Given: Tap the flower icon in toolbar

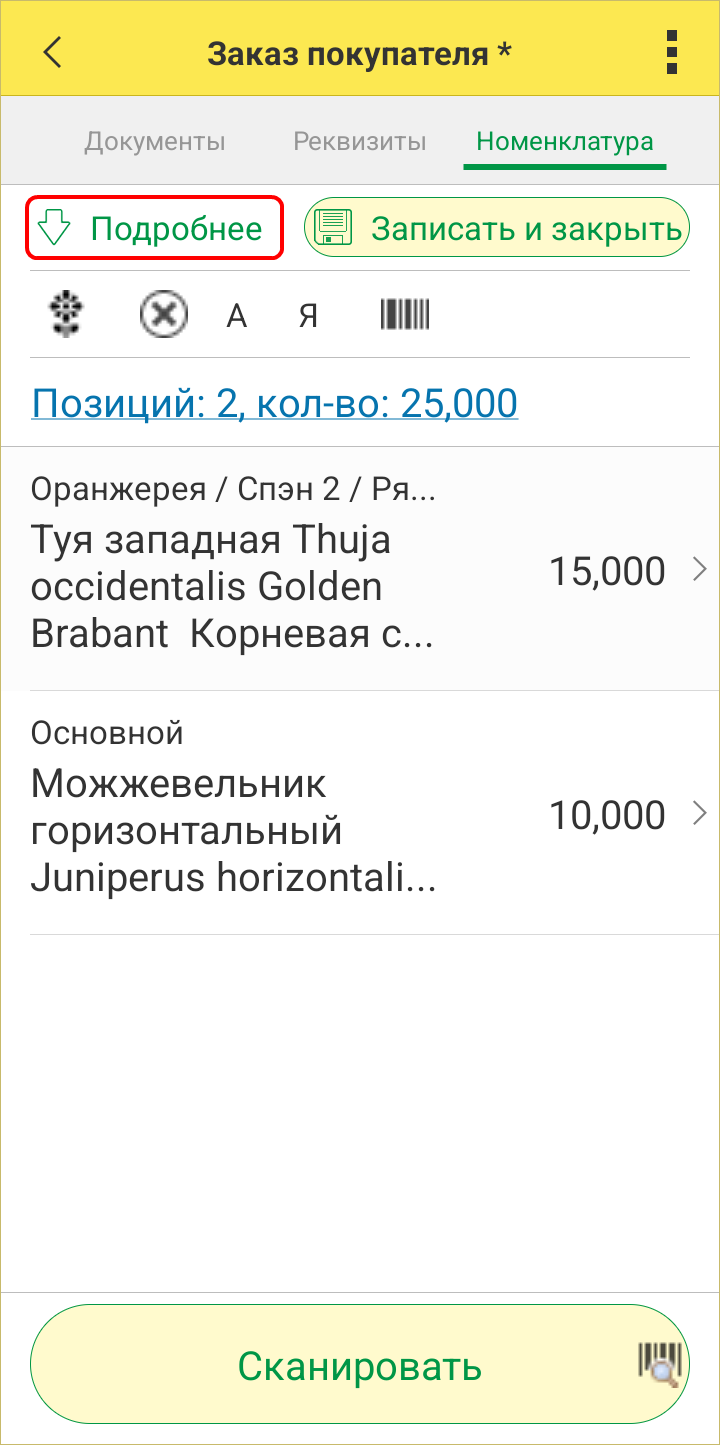Looking at the screenshot, I should (67, 316).
